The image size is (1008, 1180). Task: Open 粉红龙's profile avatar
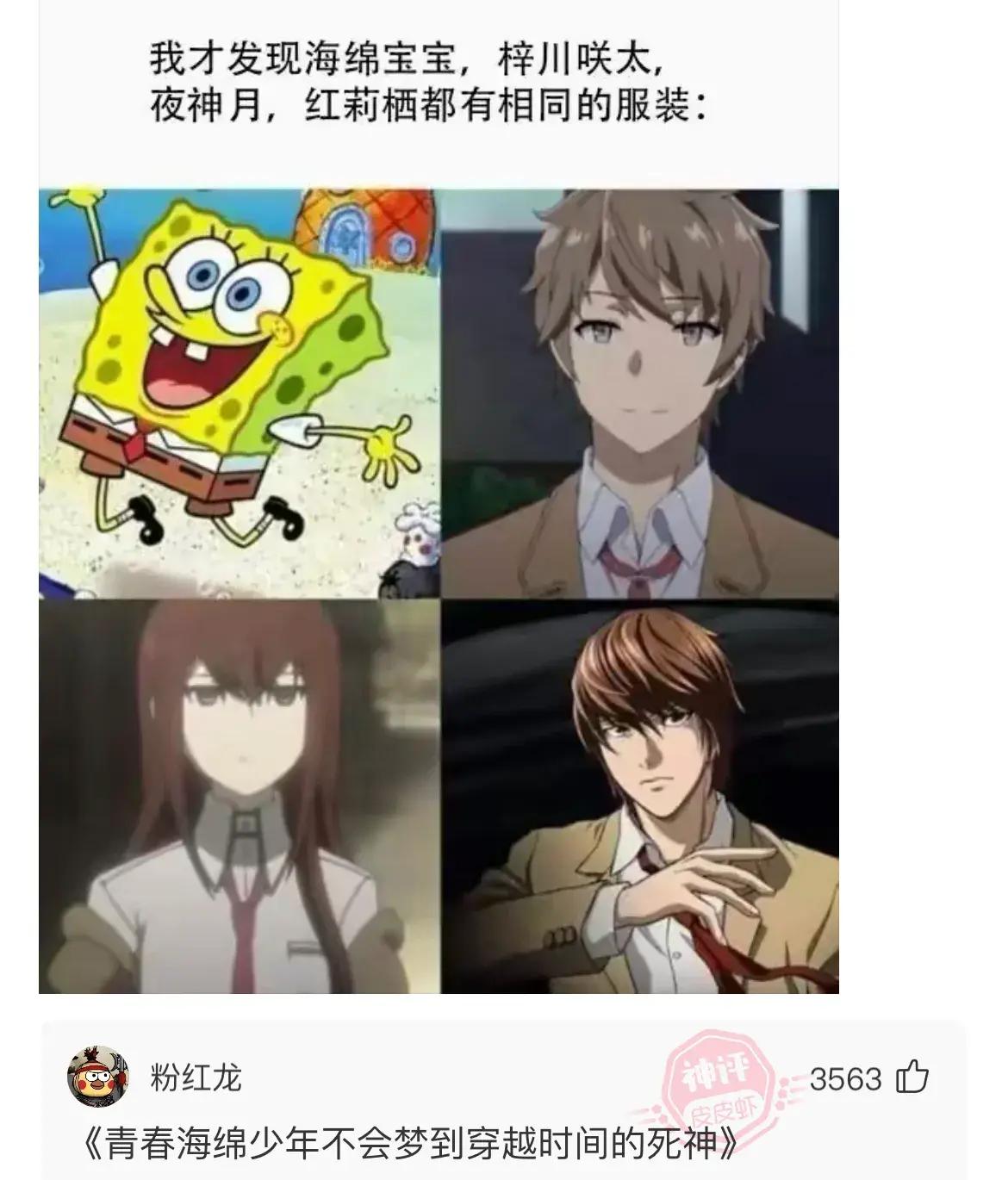point(98,1077)
